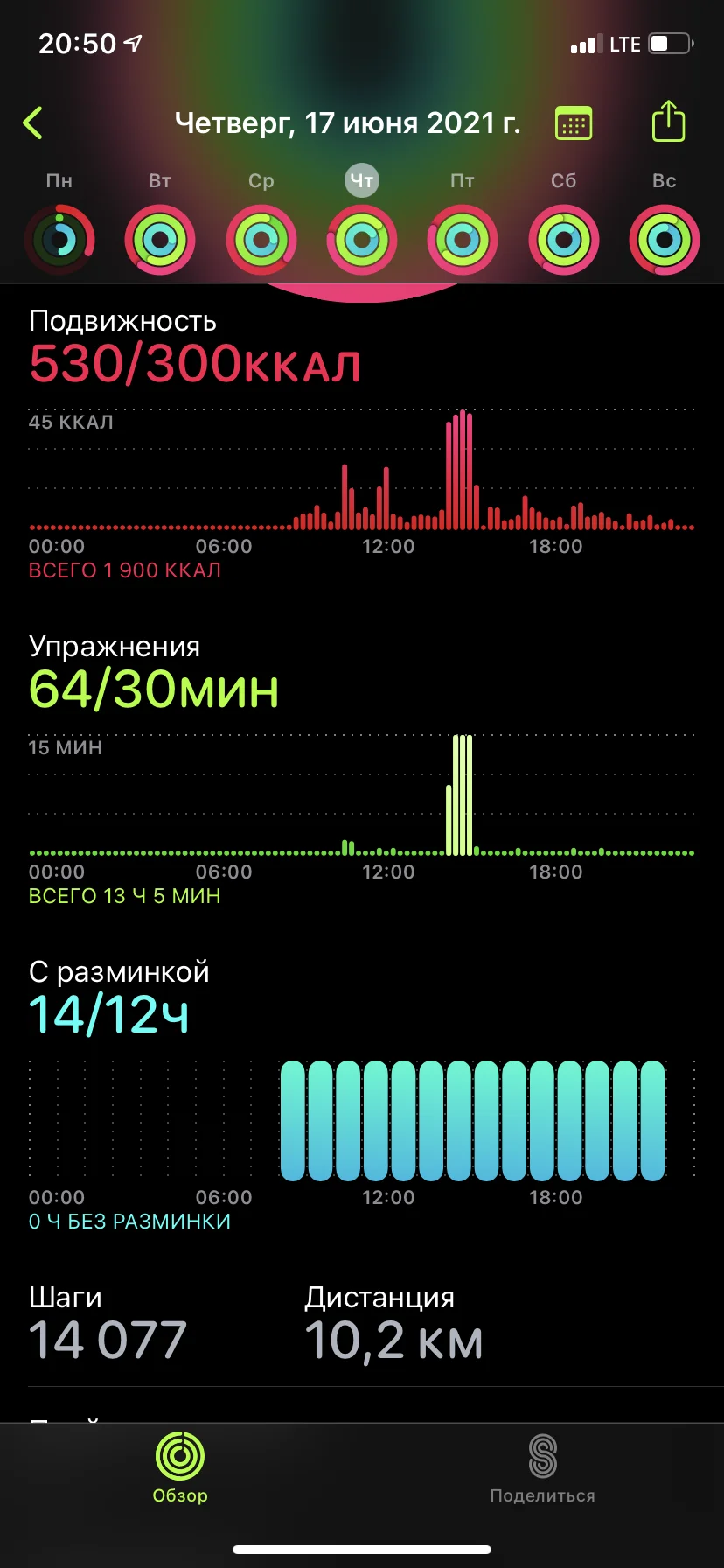
Task: Select Wednesday's activity rings
Action: click(261, 239)
